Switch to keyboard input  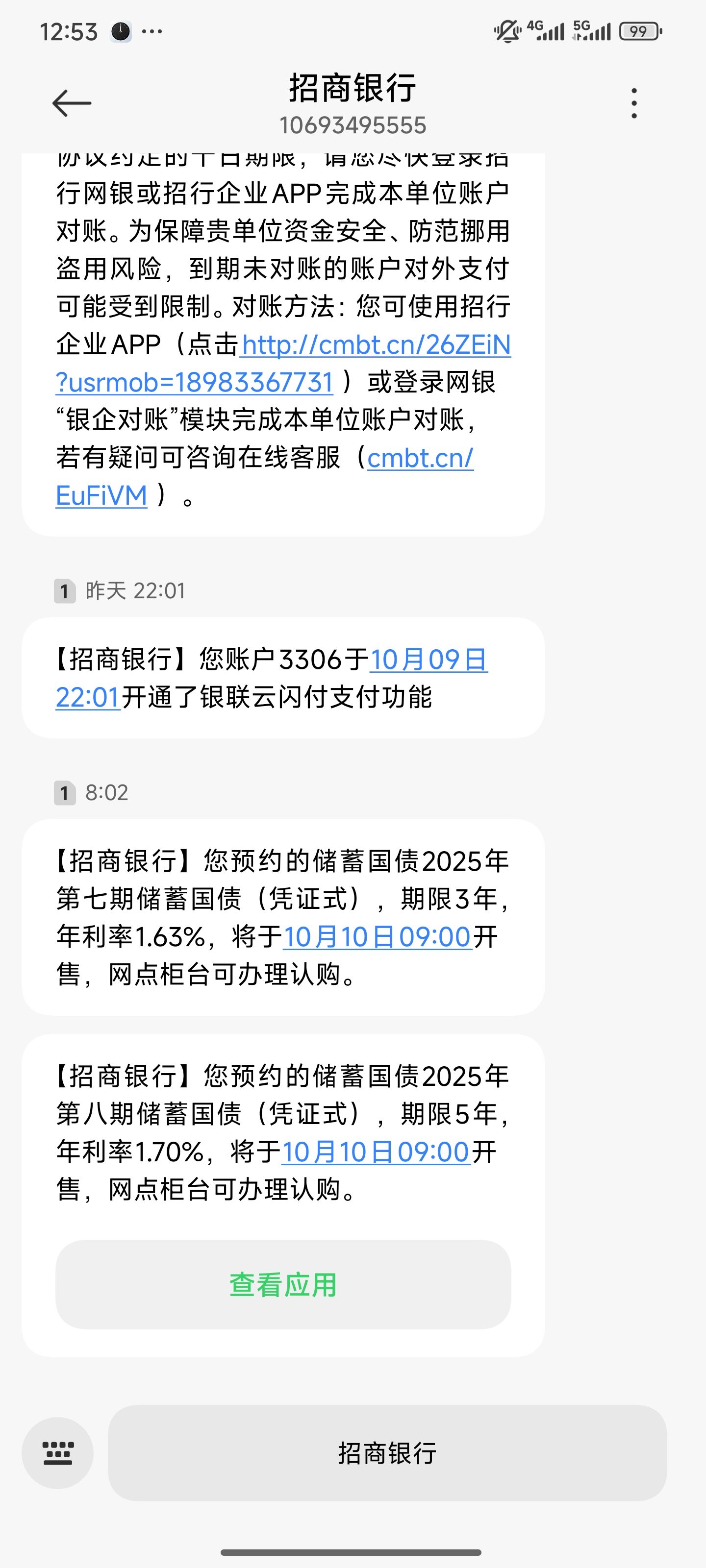click(x=58, y=1453)
